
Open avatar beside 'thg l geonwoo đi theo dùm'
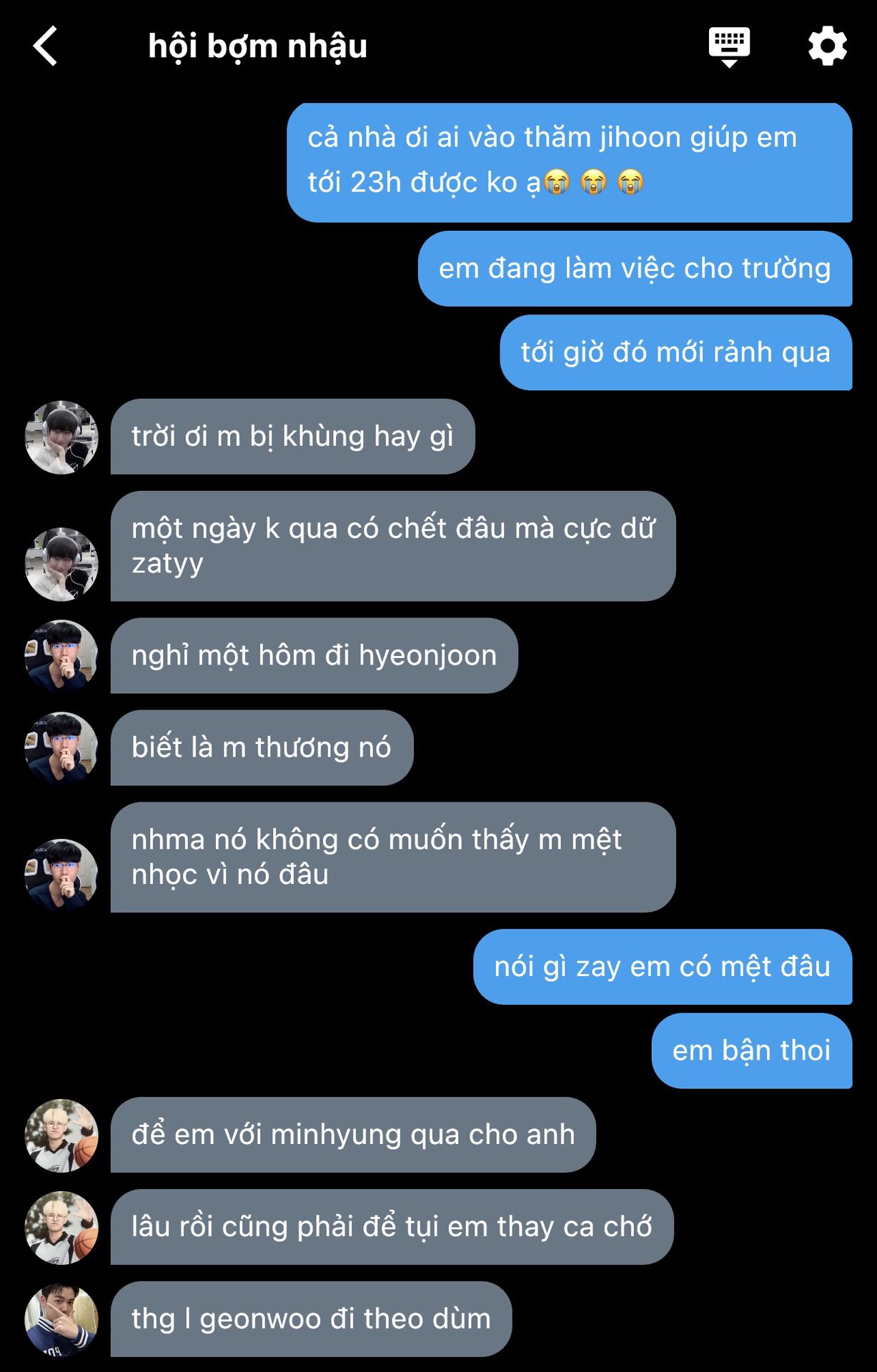click(61, 1320)
